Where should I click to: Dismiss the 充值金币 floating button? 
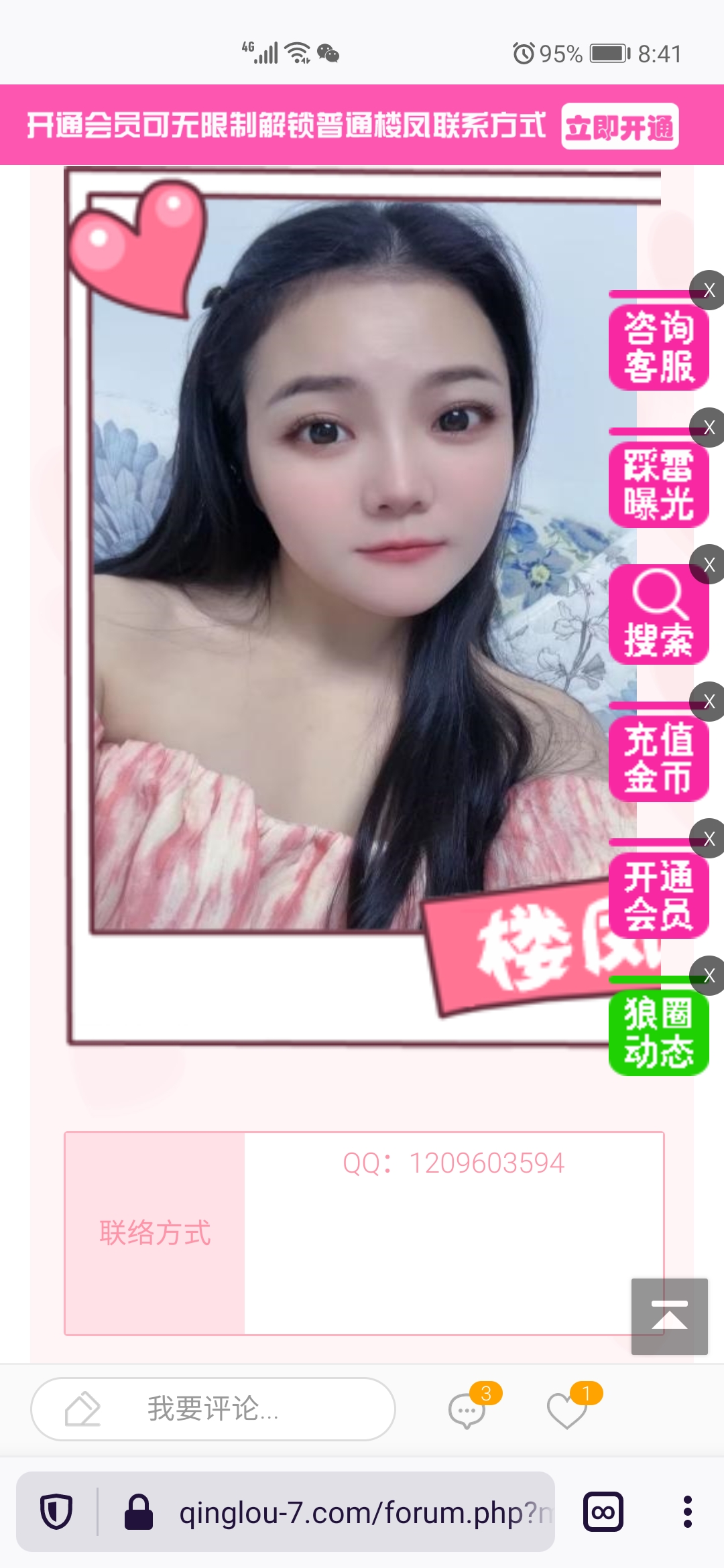coord(709,702)
